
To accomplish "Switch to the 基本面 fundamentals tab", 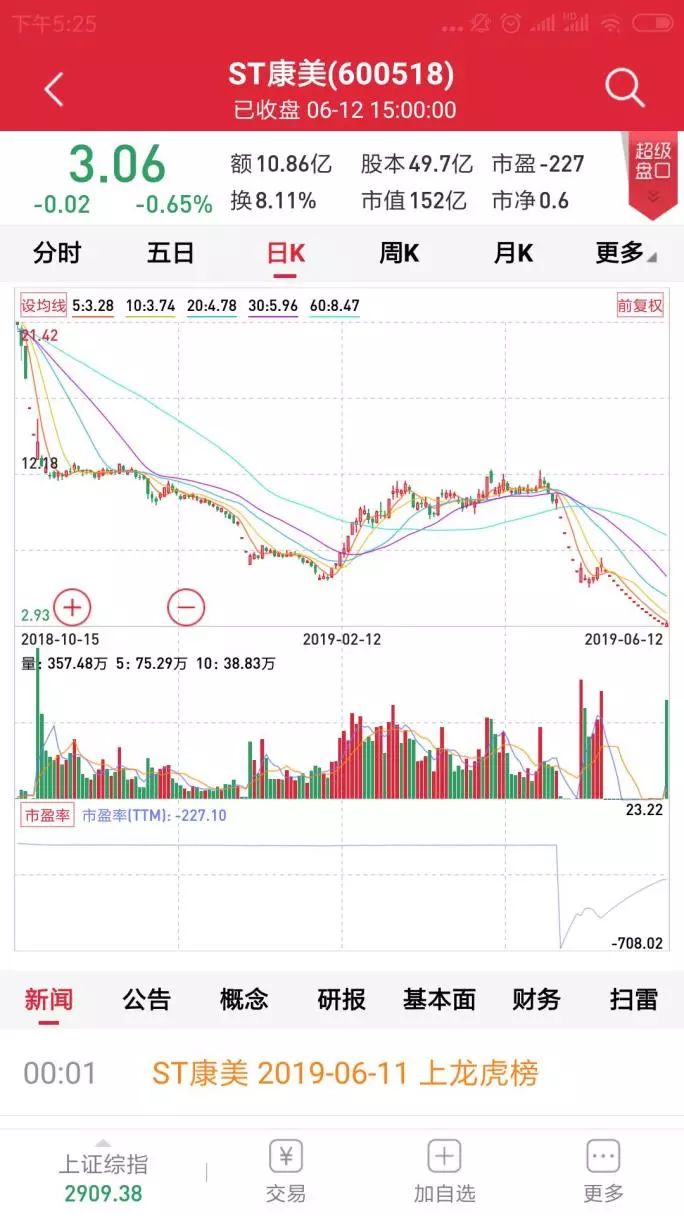I will click(439, 999).
